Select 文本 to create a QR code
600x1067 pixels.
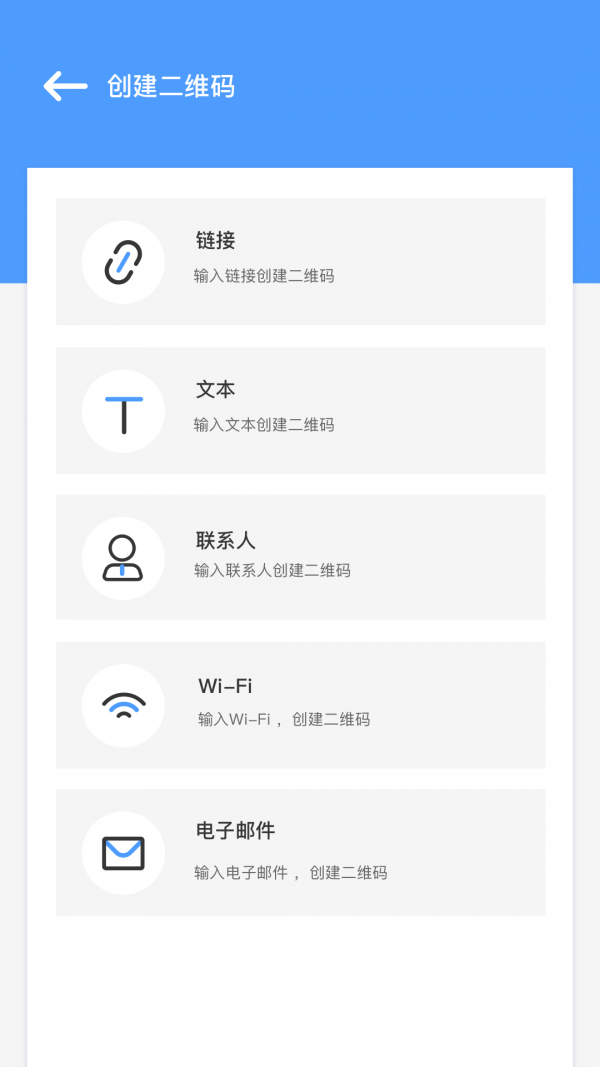pyautogui.click(x=300, y=410)
